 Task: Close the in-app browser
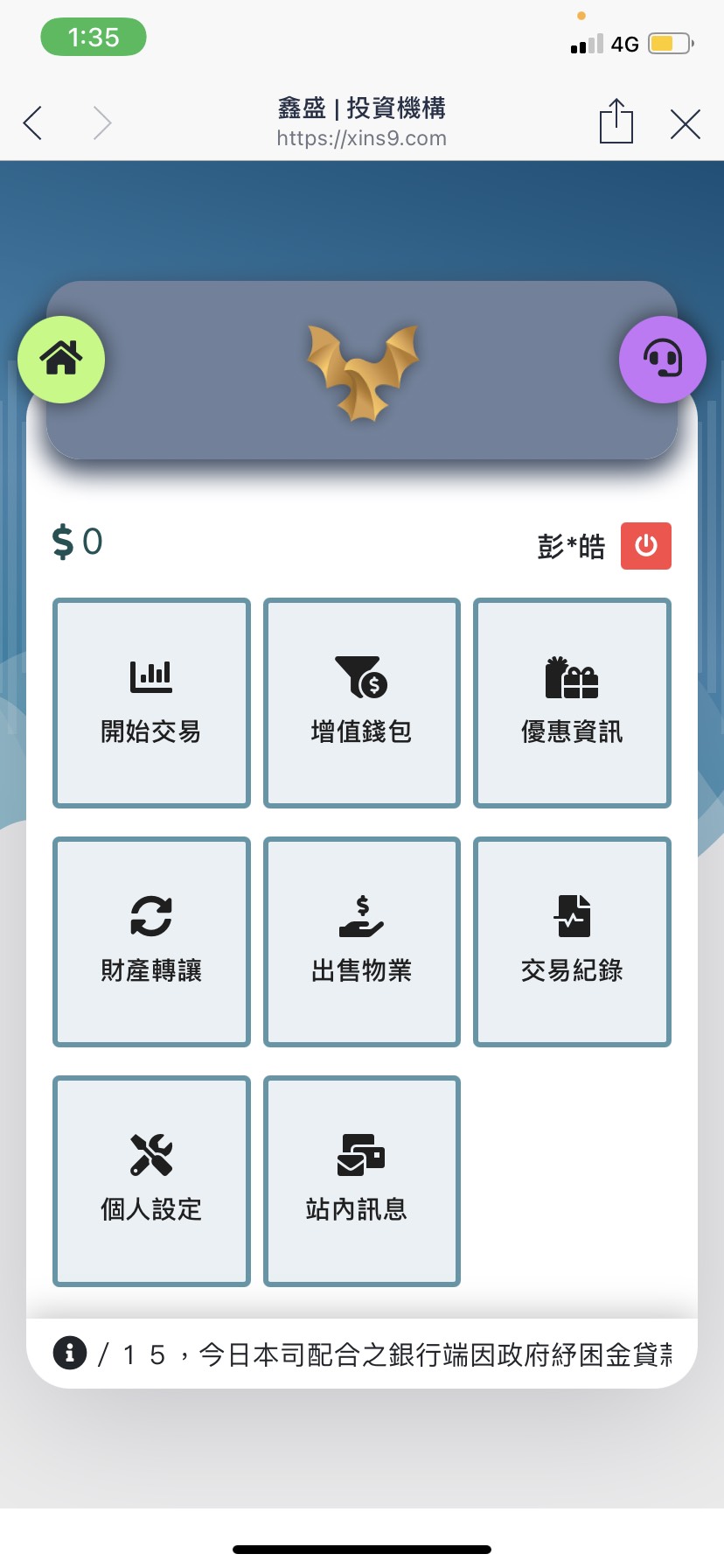pyautogui.click(x=685, y=124)
